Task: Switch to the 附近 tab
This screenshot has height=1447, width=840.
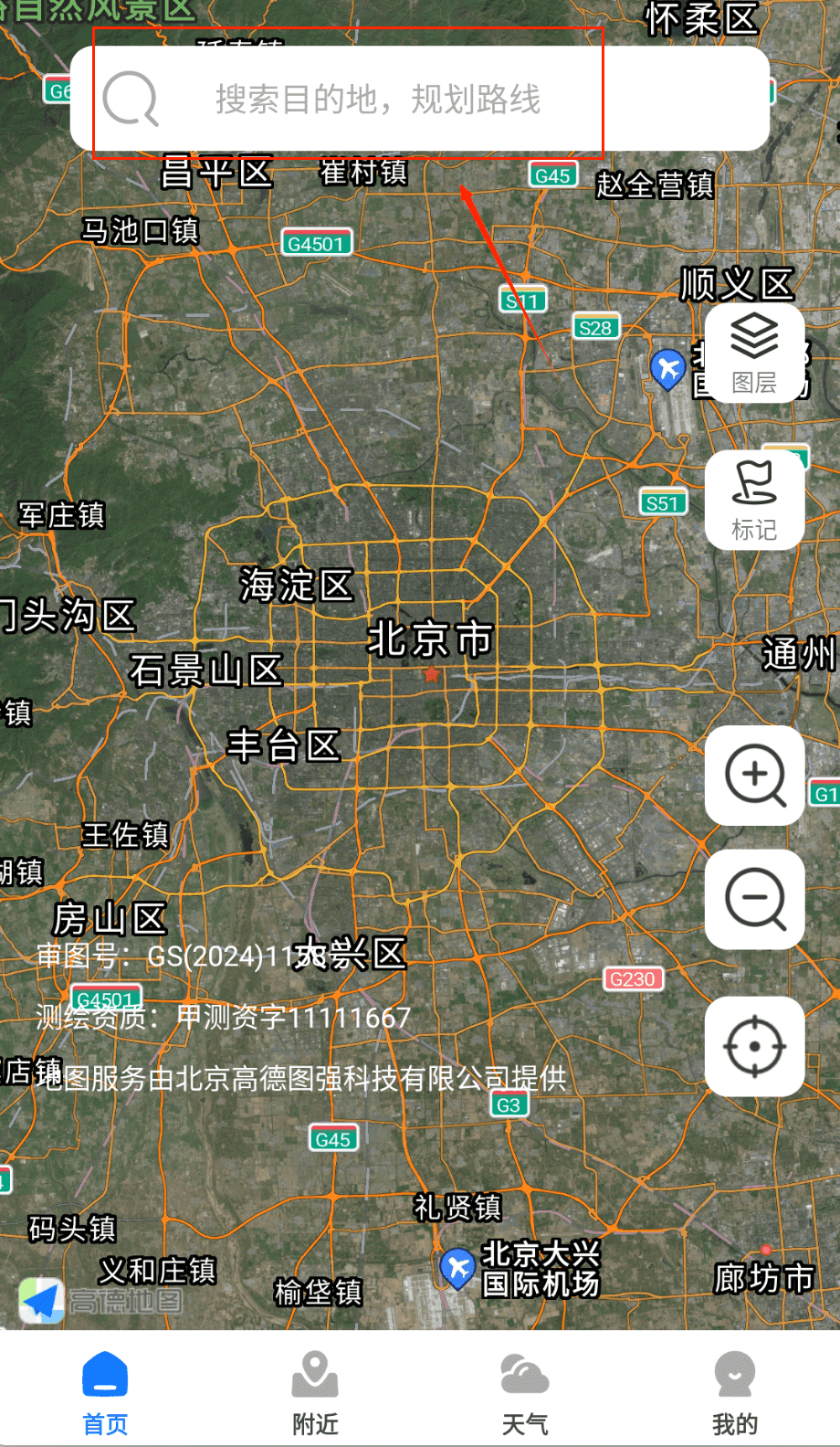Action: tap(315, 1390)
